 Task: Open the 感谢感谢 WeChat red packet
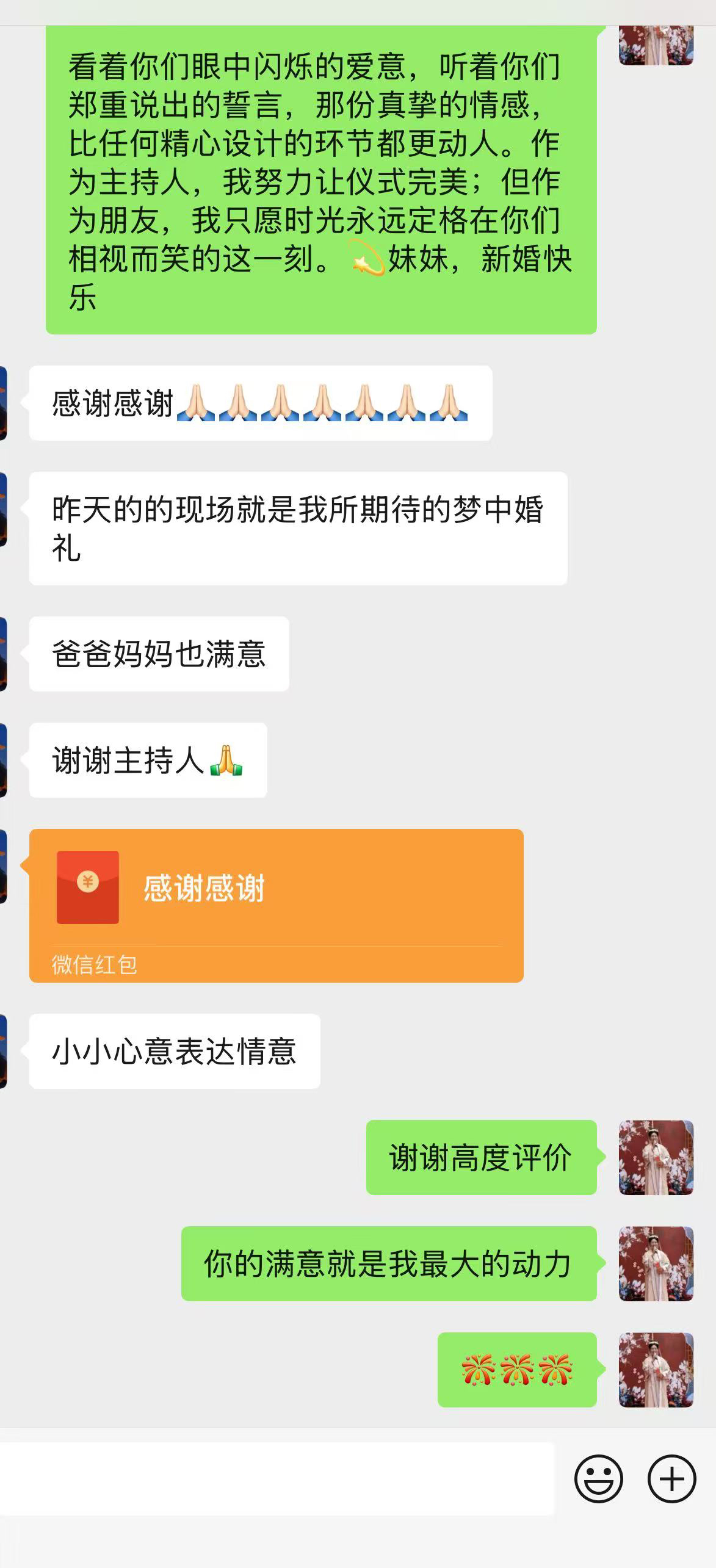coord(276,905)
